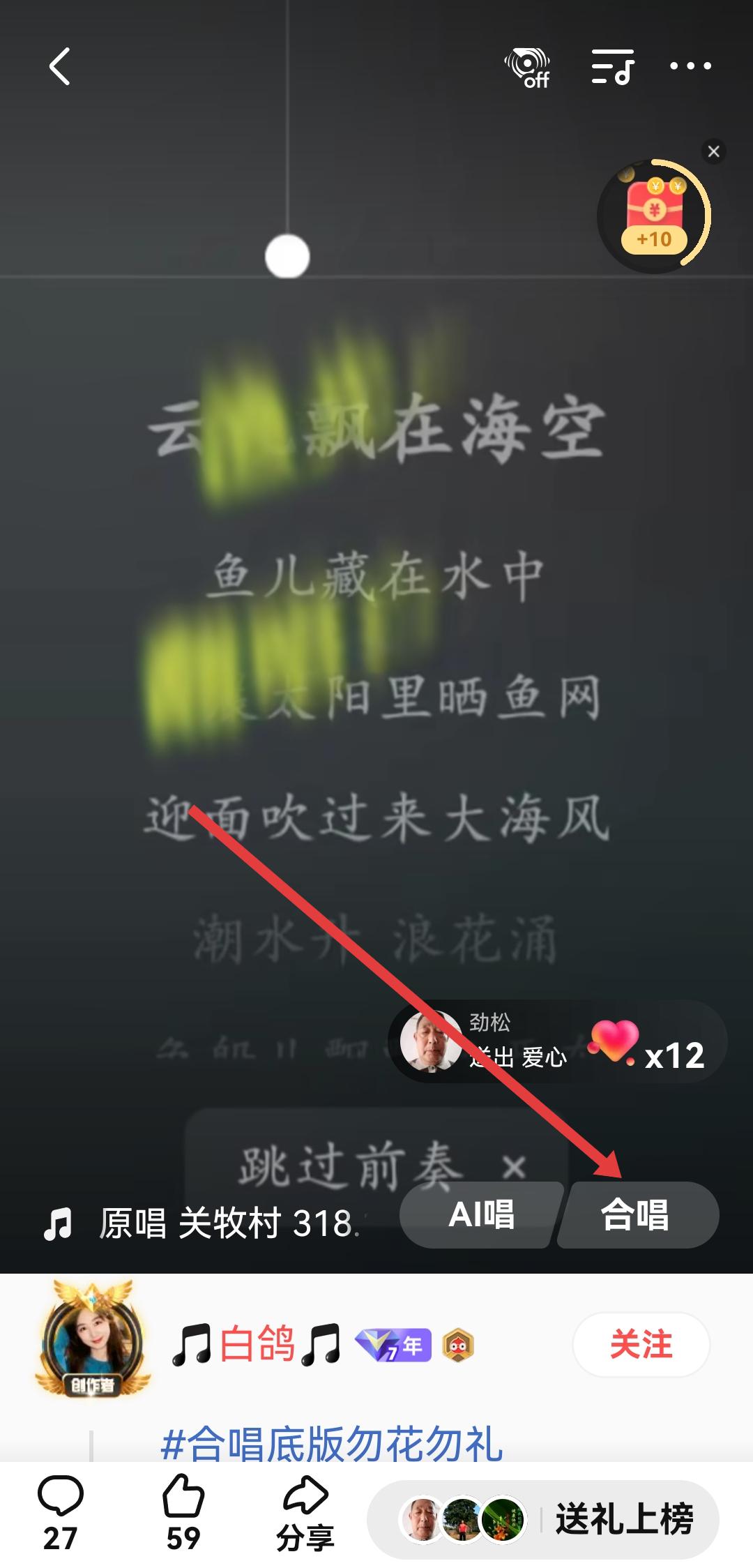This screenshot has height=1568, width=753.
Task: Open the three-dot overflow menu
Action: tap(690, 66)
